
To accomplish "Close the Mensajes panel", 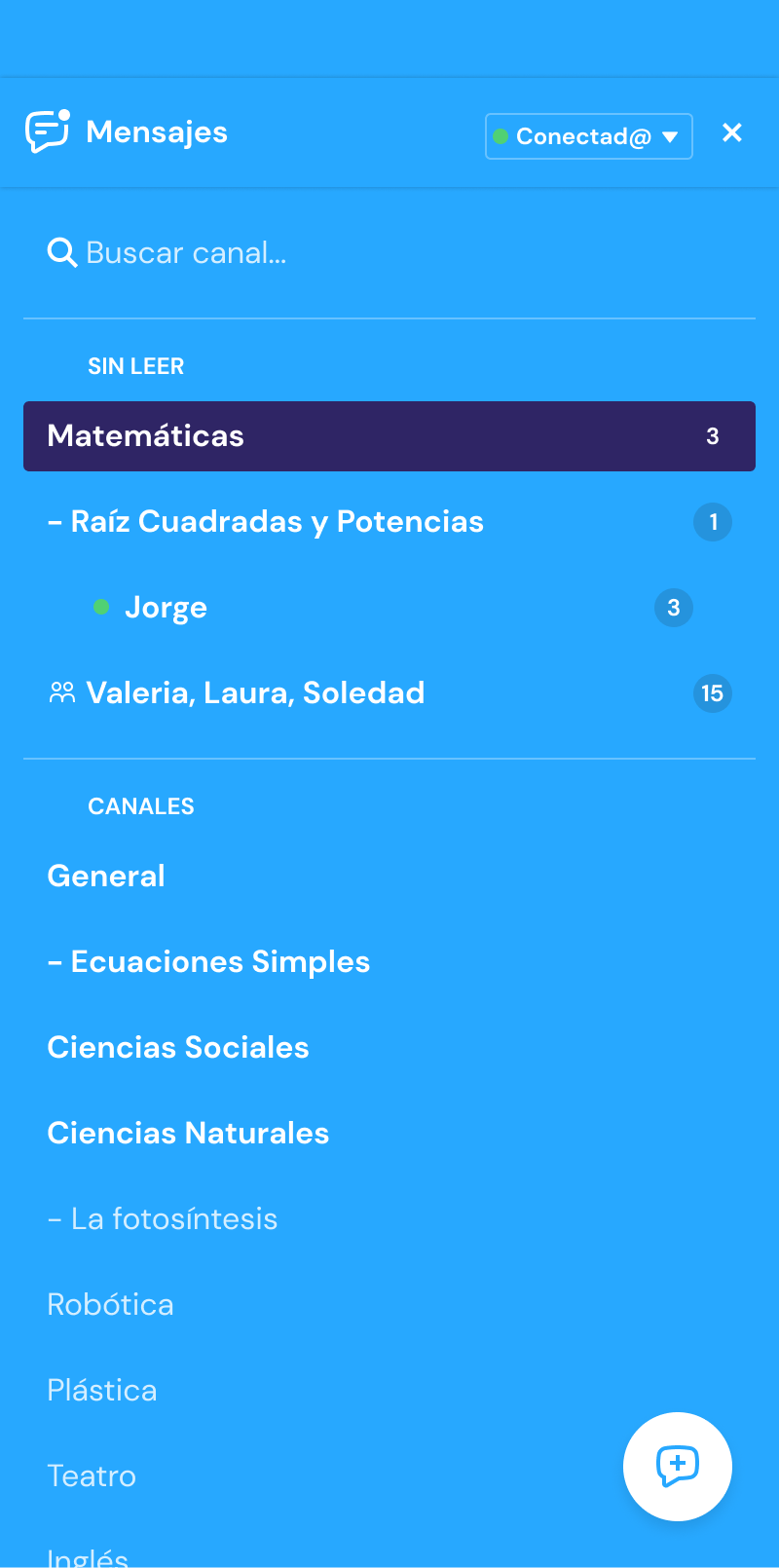I will point(732,132).
